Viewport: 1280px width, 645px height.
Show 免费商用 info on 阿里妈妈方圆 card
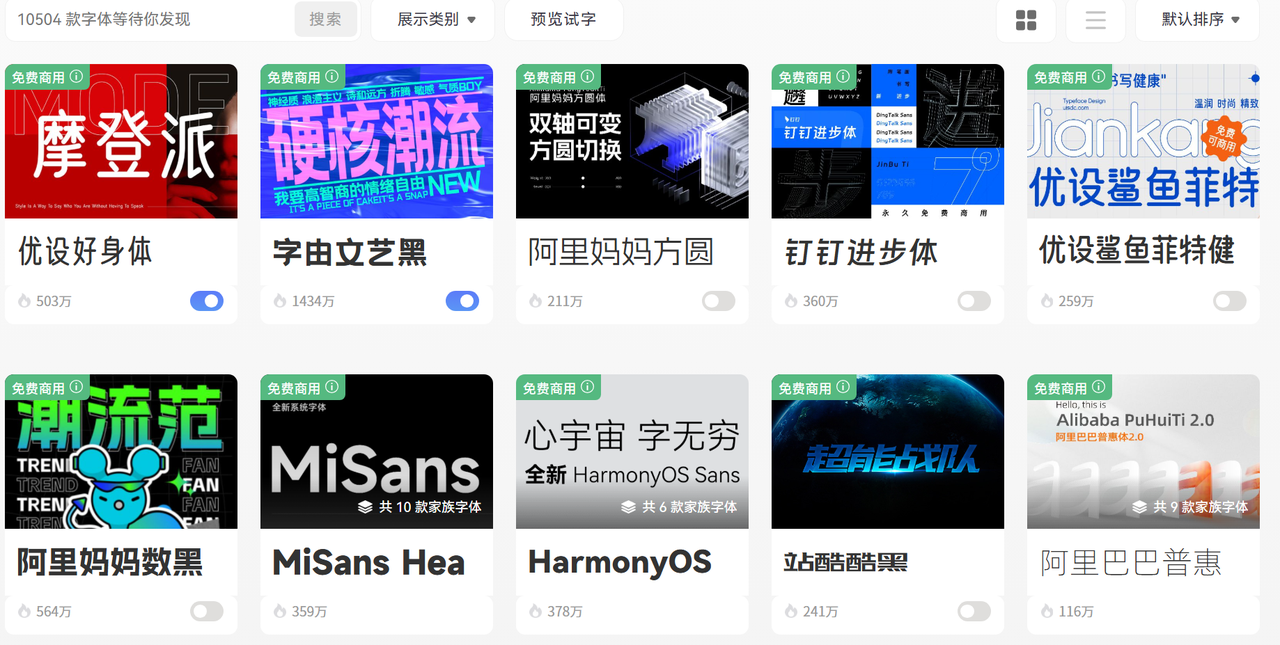(x=588, y=77)
